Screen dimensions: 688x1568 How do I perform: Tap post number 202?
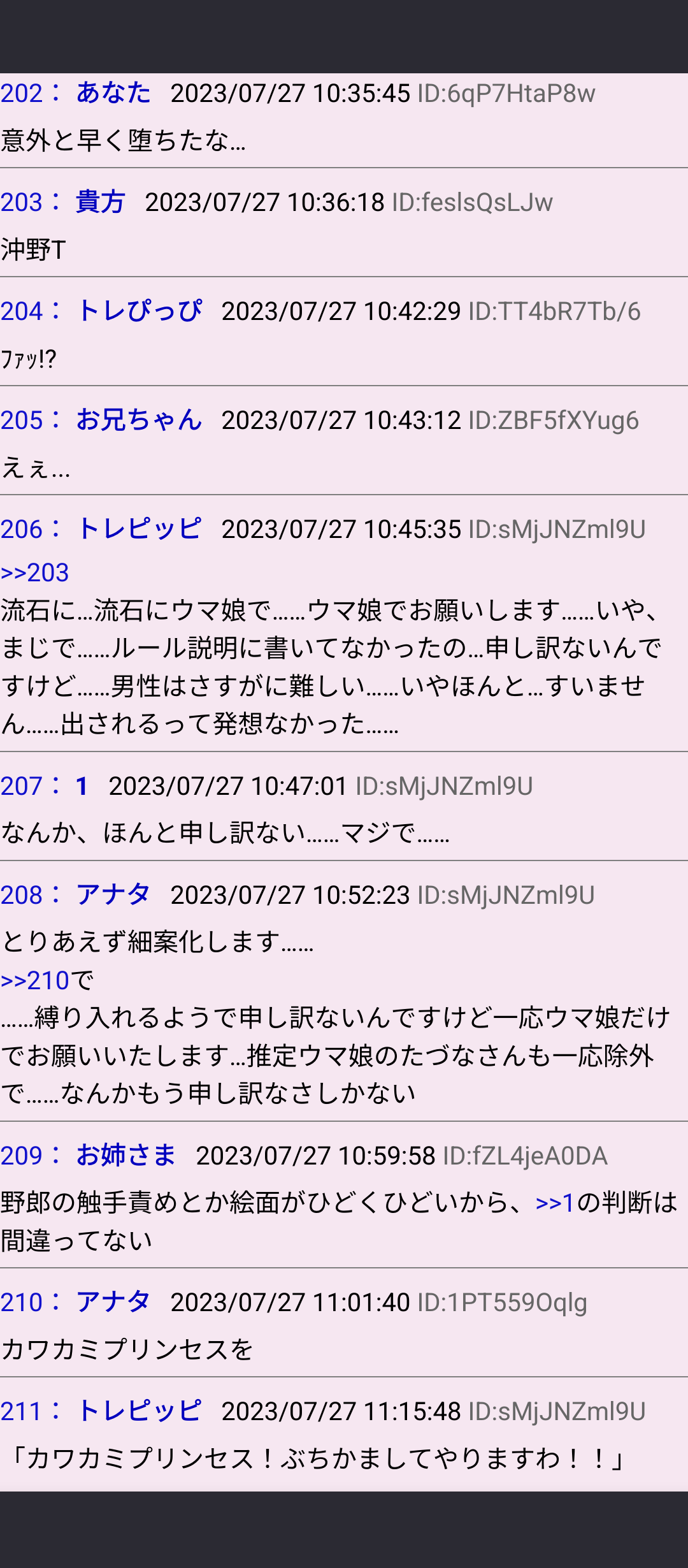[x=22, y=93]
